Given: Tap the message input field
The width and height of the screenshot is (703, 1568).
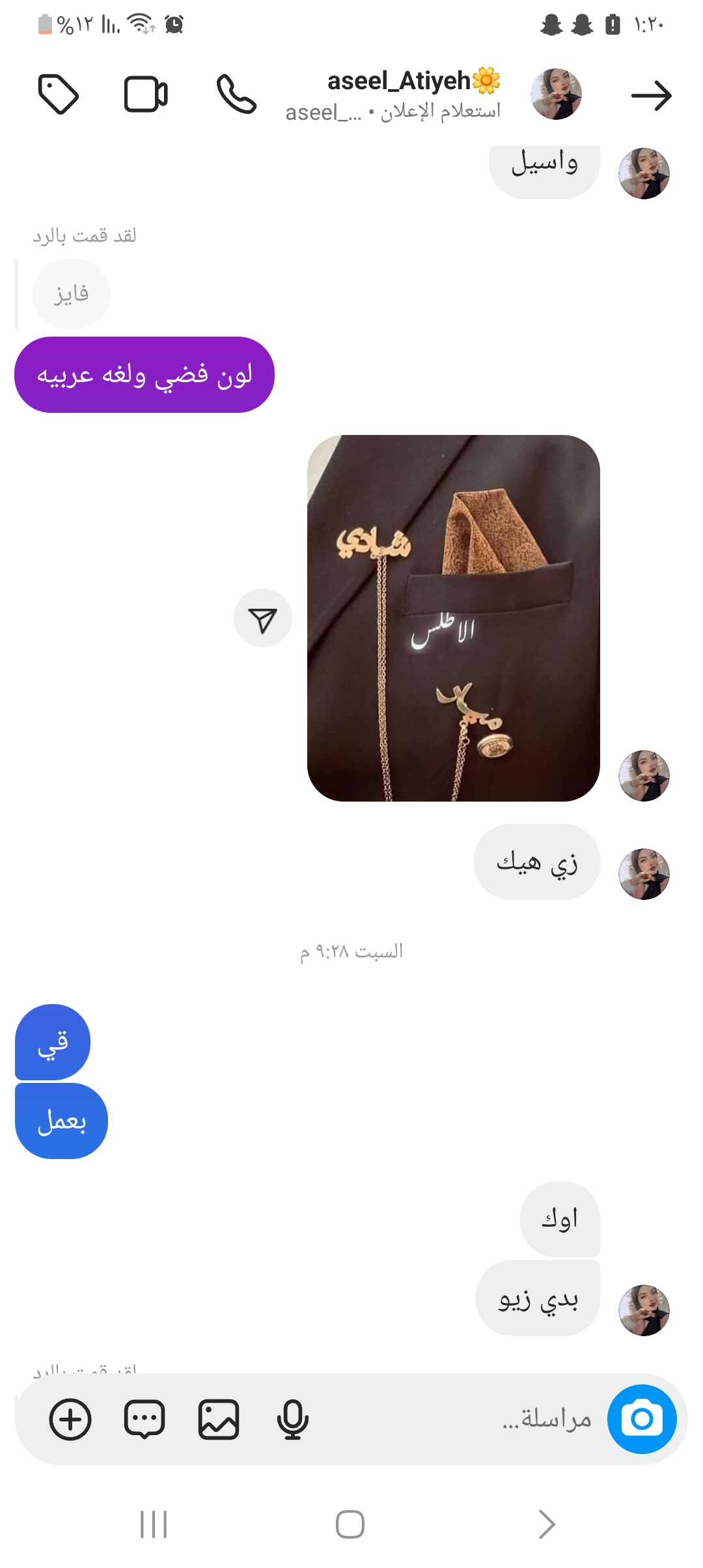Looking at the screenshot, I should [456, 1419].
